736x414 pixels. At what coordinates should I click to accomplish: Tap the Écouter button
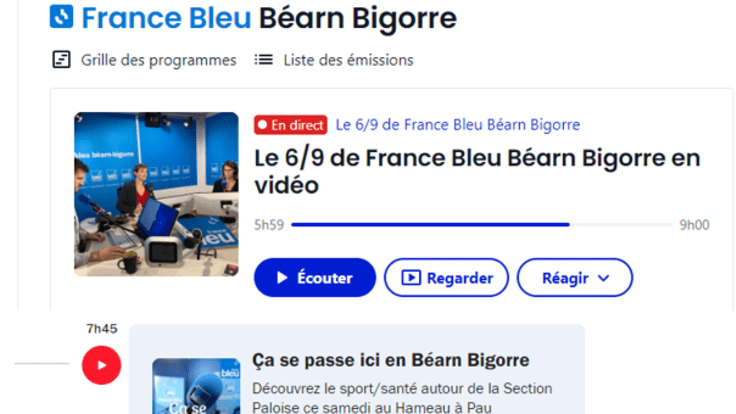coord(315,278)
